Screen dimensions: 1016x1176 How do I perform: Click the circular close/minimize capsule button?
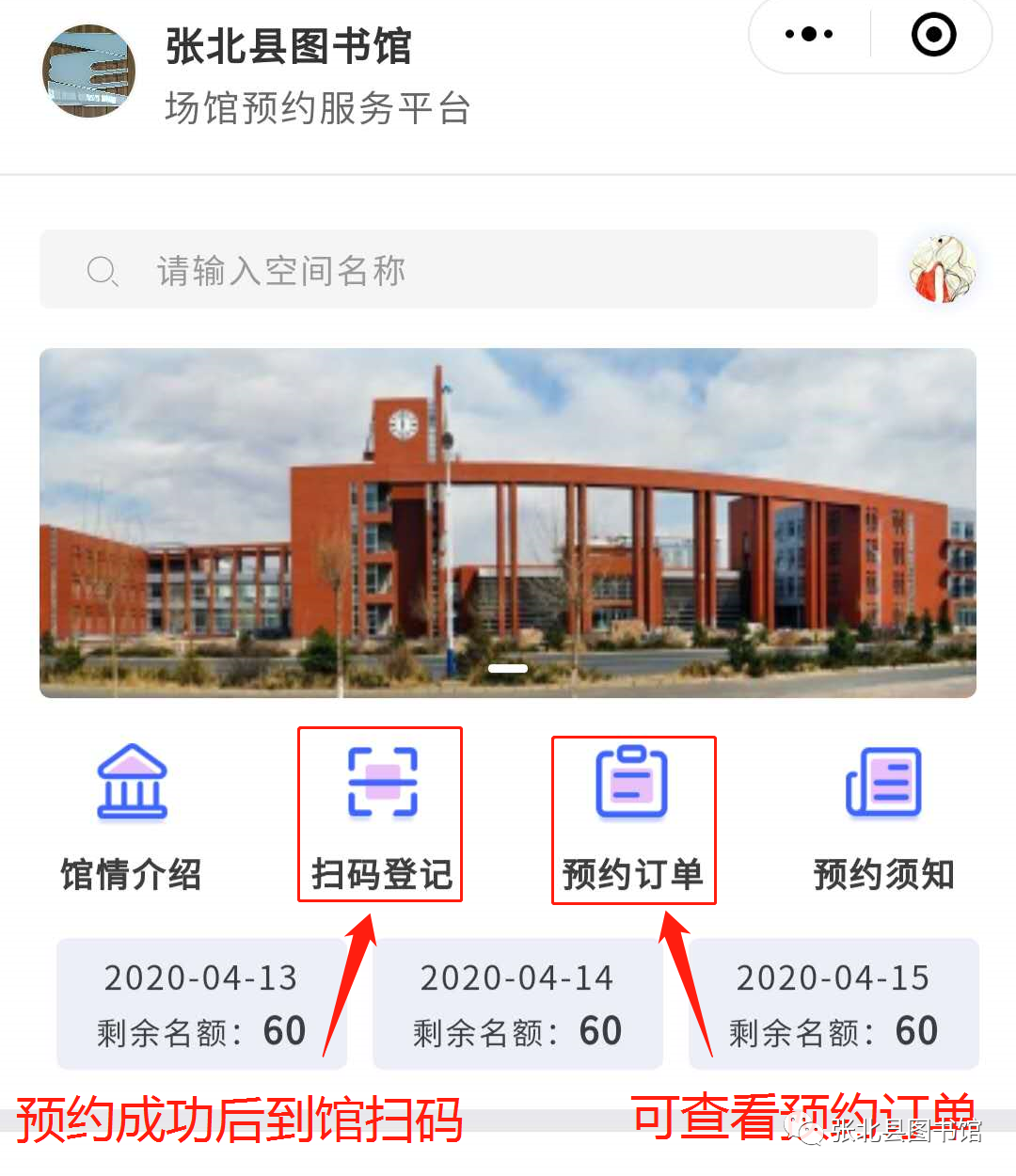(933, 33)
